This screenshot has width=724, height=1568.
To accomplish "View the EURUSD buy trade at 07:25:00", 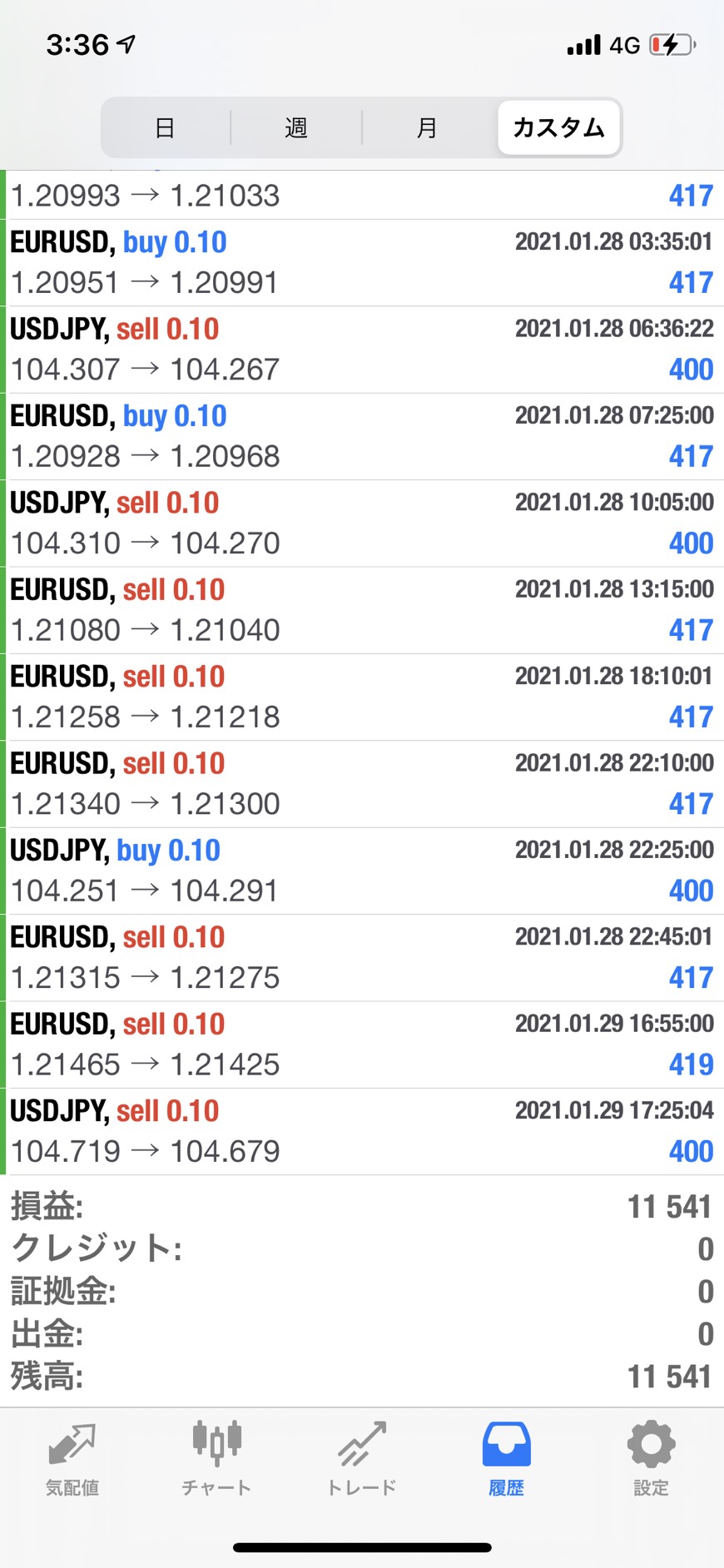I will click(x=362, y=437).
